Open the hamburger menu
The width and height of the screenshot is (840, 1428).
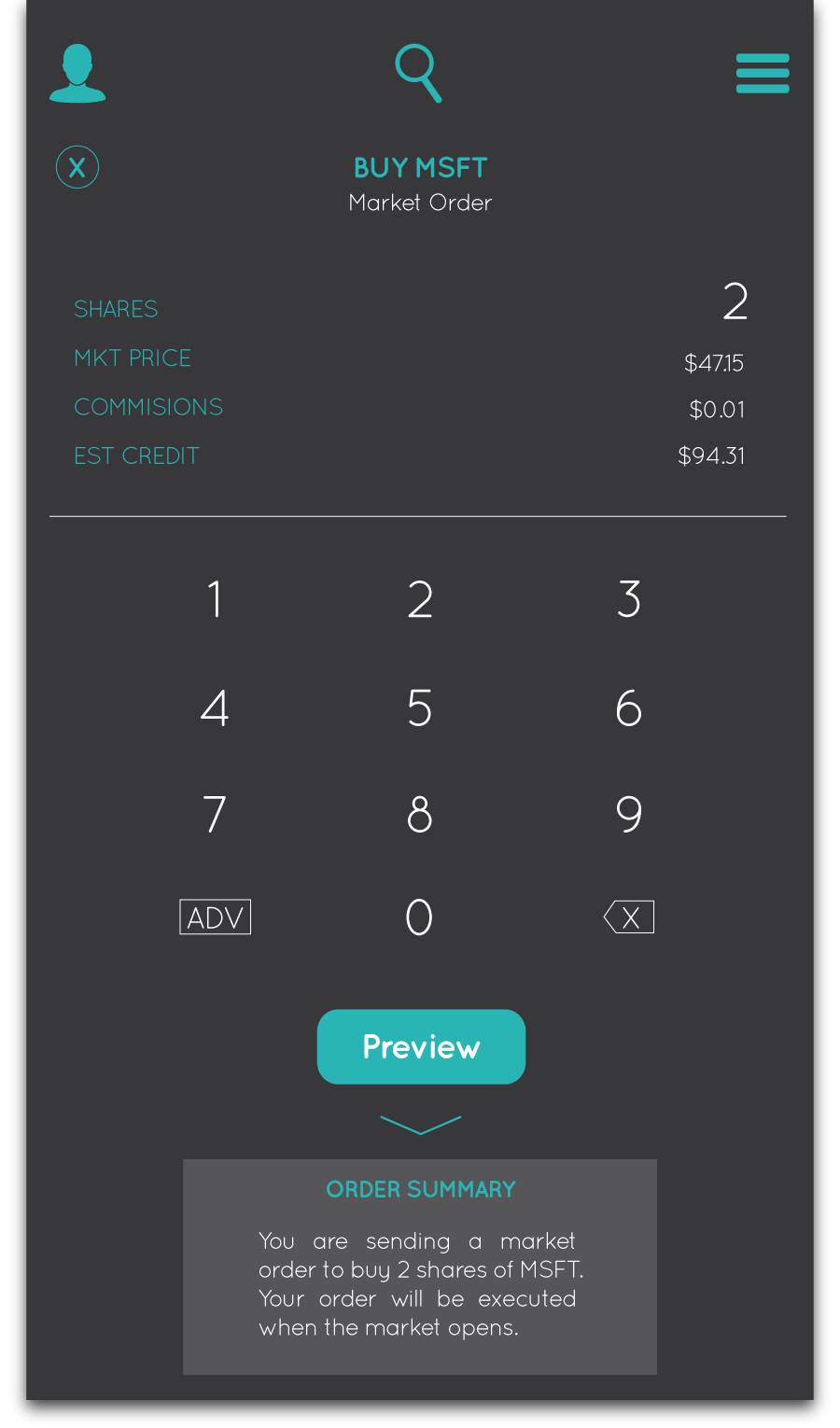coord(763,74)
